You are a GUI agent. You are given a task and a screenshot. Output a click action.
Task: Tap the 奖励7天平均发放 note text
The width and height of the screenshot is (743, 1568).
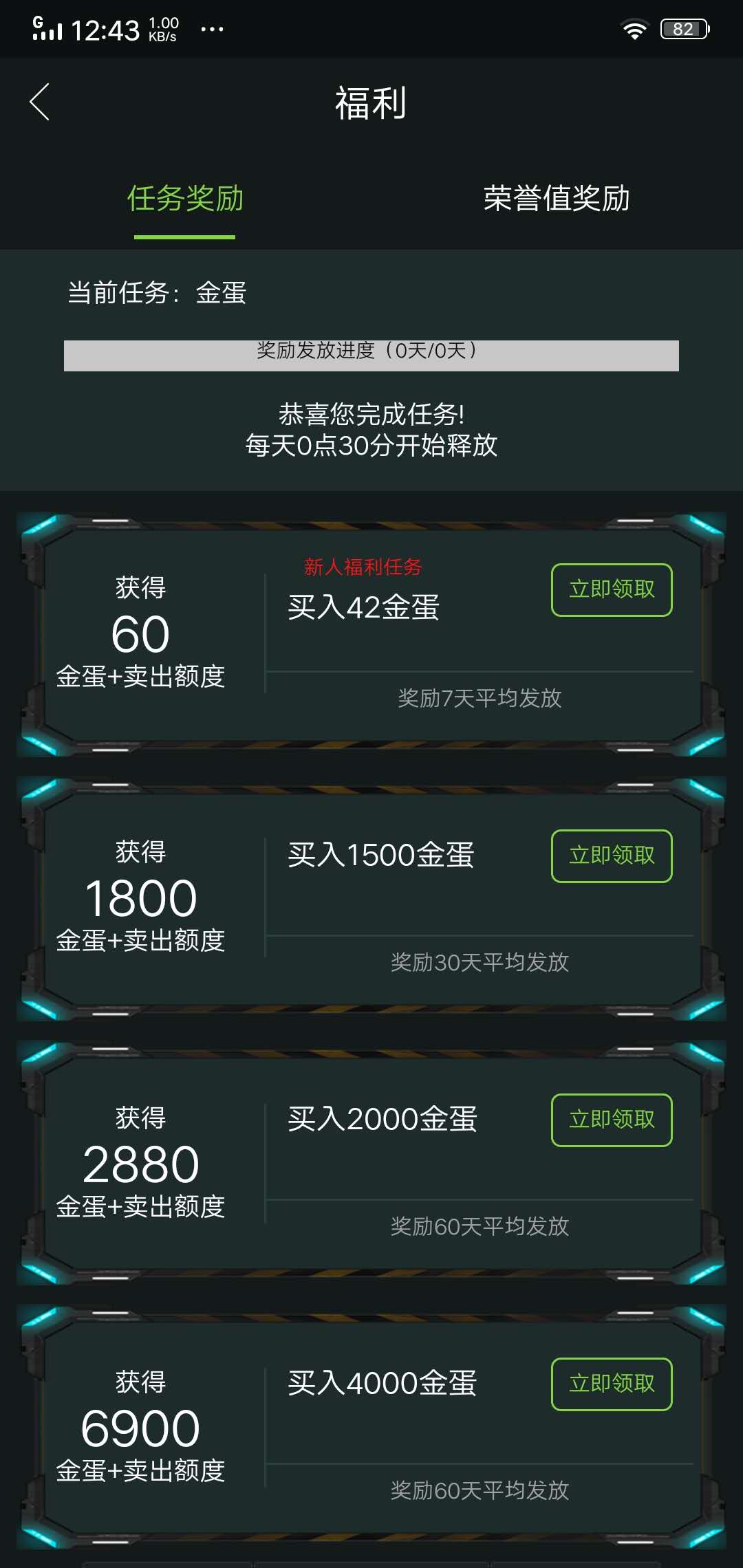tap(480, 700)
